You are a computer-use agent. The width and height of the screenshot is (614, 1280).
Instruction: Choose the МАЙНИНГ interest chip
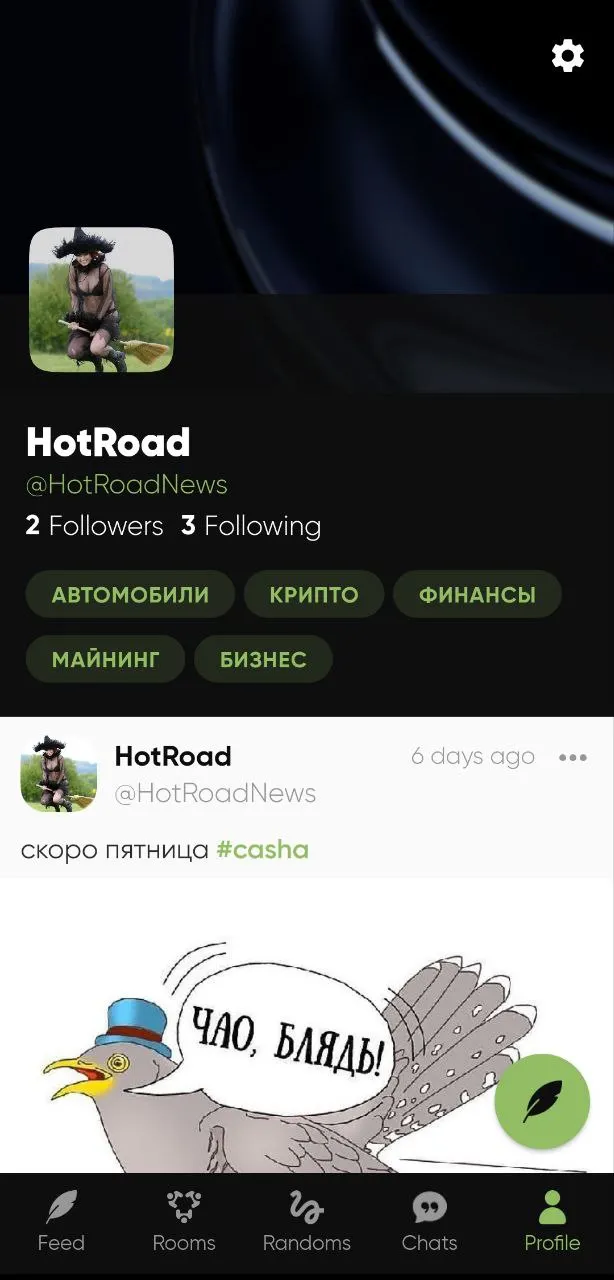(x=105, y=659)
